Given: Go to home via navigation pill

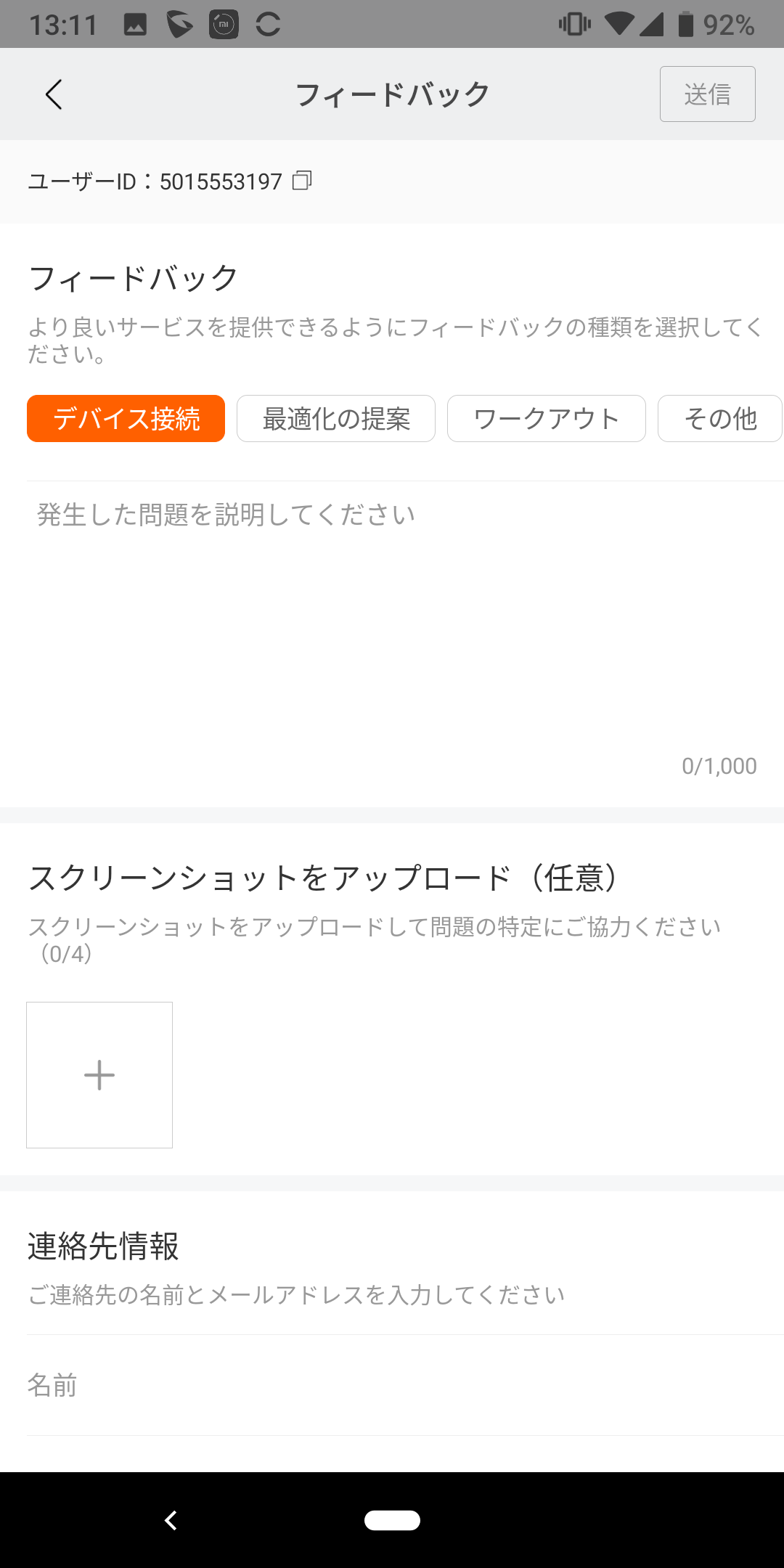Looking at the screenshot, I should point(392,1520).
